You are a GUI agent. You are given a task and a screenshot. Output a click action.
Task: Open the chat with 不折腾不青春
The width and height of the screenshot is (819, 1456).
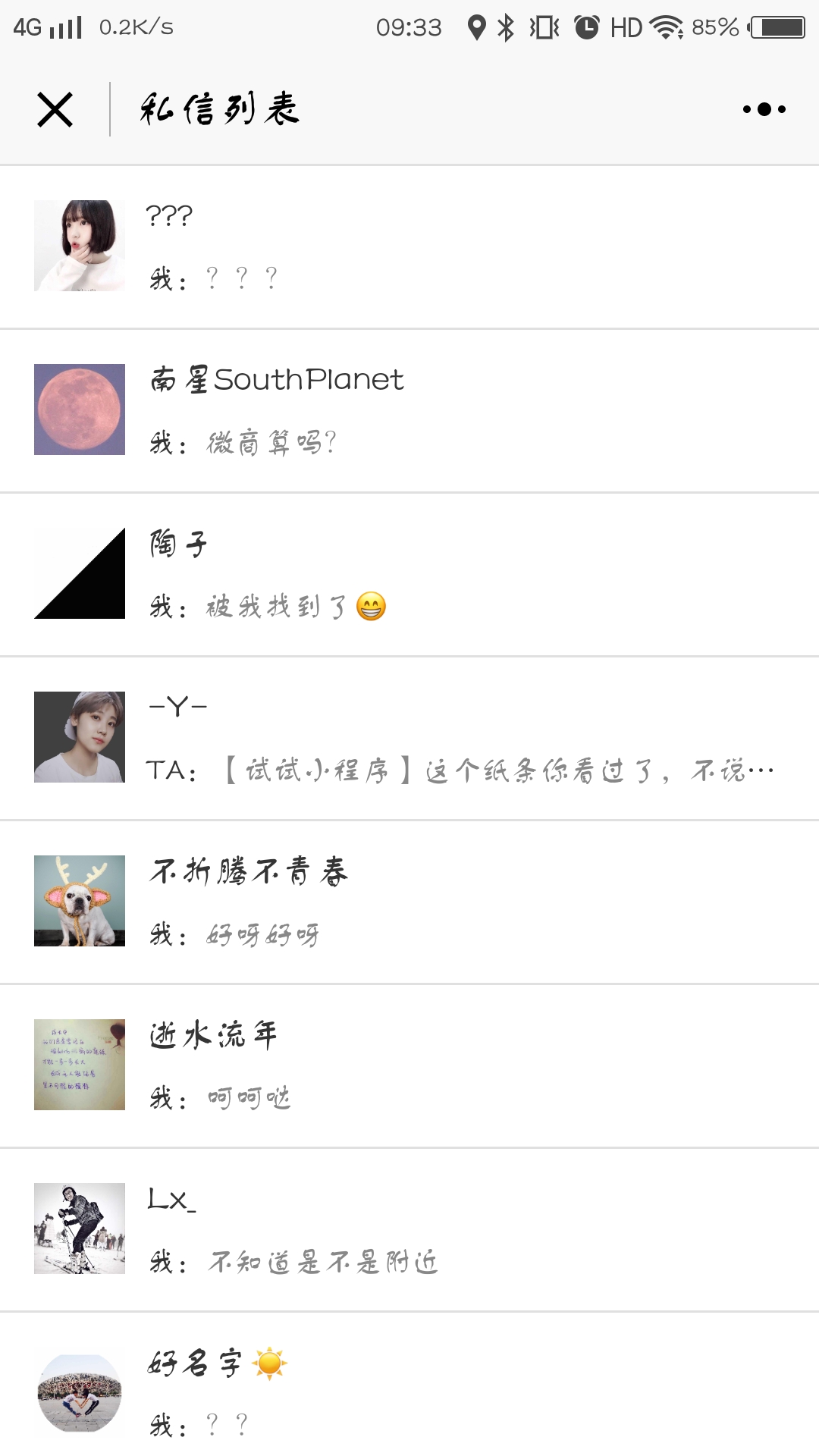coord(409,902)
